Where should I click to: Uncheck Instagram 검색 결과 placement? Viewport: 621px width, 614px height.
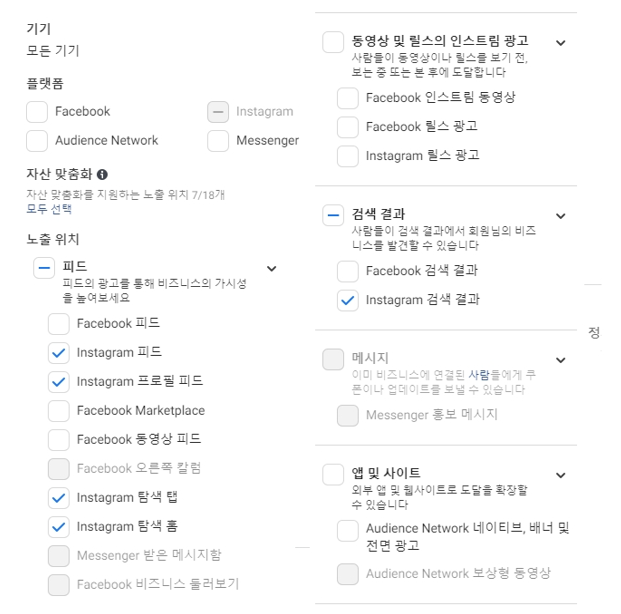(348, 300)
